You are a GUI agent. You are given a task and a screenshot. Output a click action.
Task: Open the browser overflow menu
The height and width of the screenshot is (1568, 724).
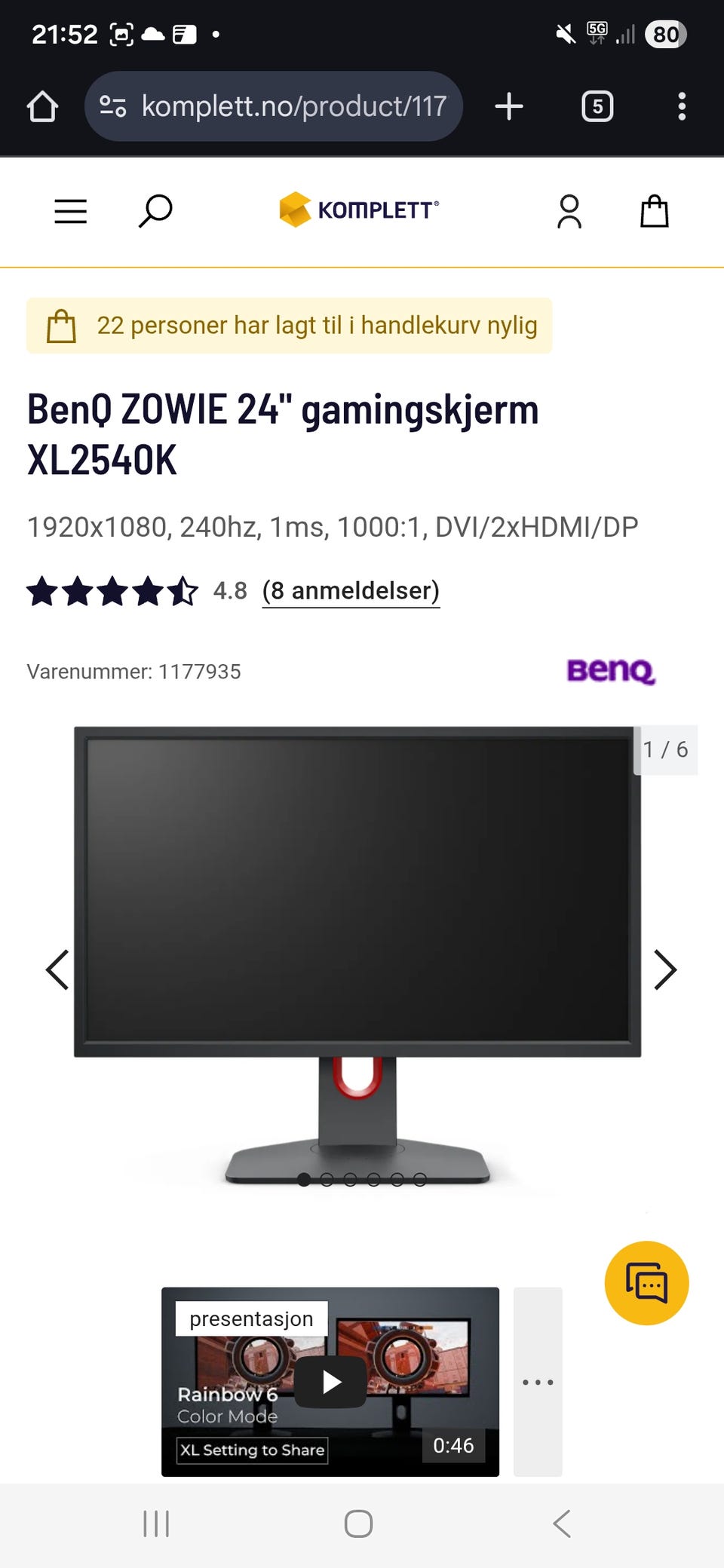682,106
